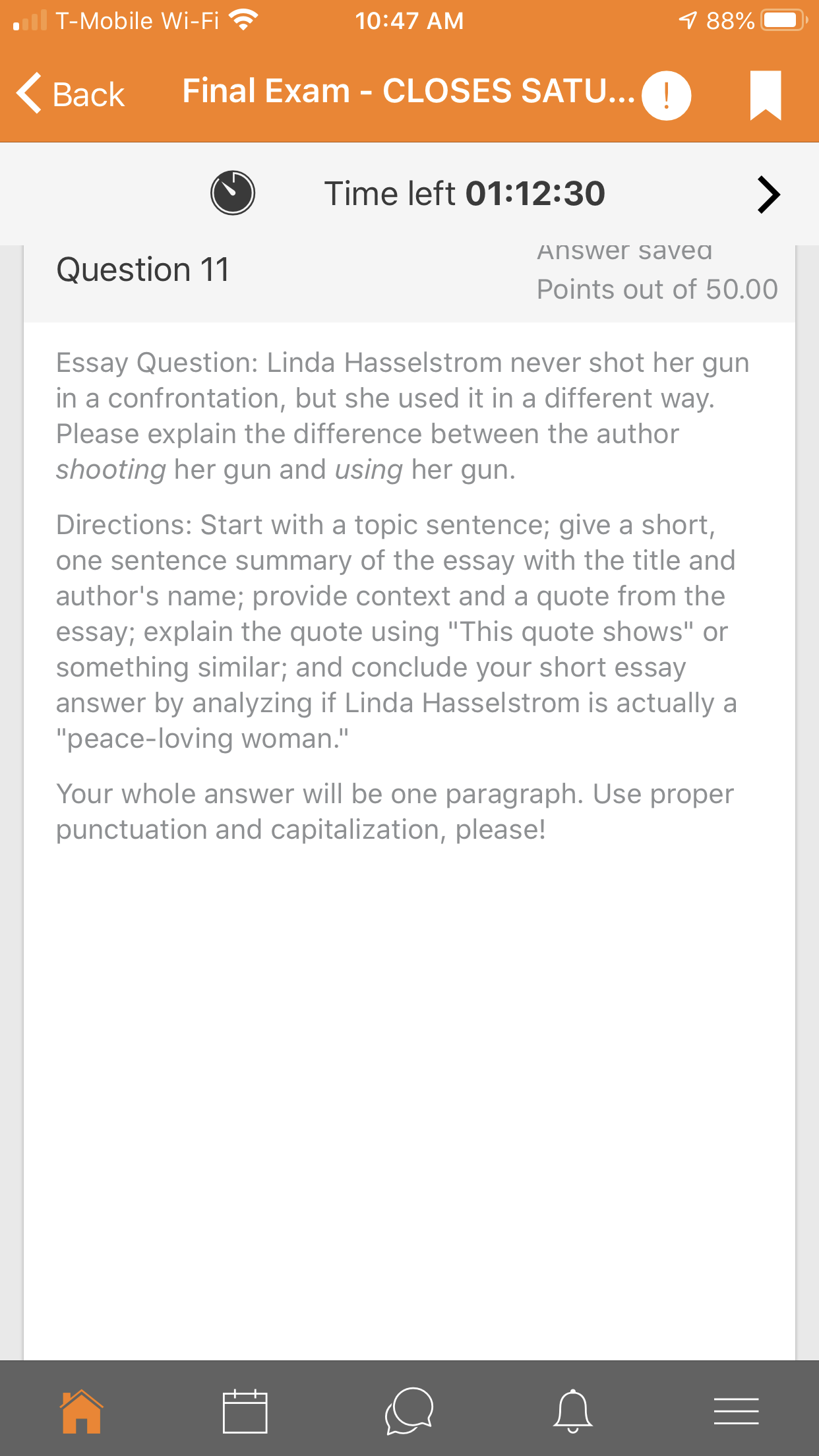This screenshot has width=819, height=1456.
Task: Open the calendar tab
Action: [245, 1411]
